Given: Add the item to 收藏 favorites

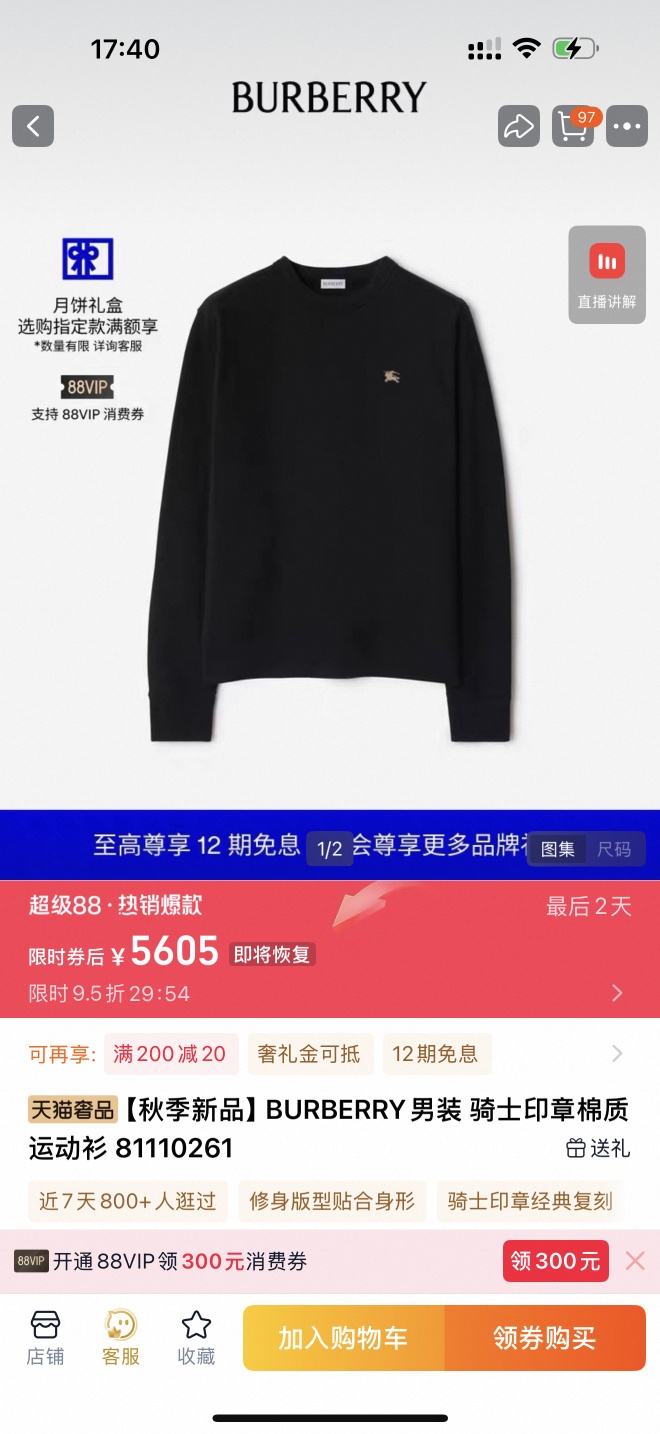Looking at the screenshot, I should (x=196, y=1338).
